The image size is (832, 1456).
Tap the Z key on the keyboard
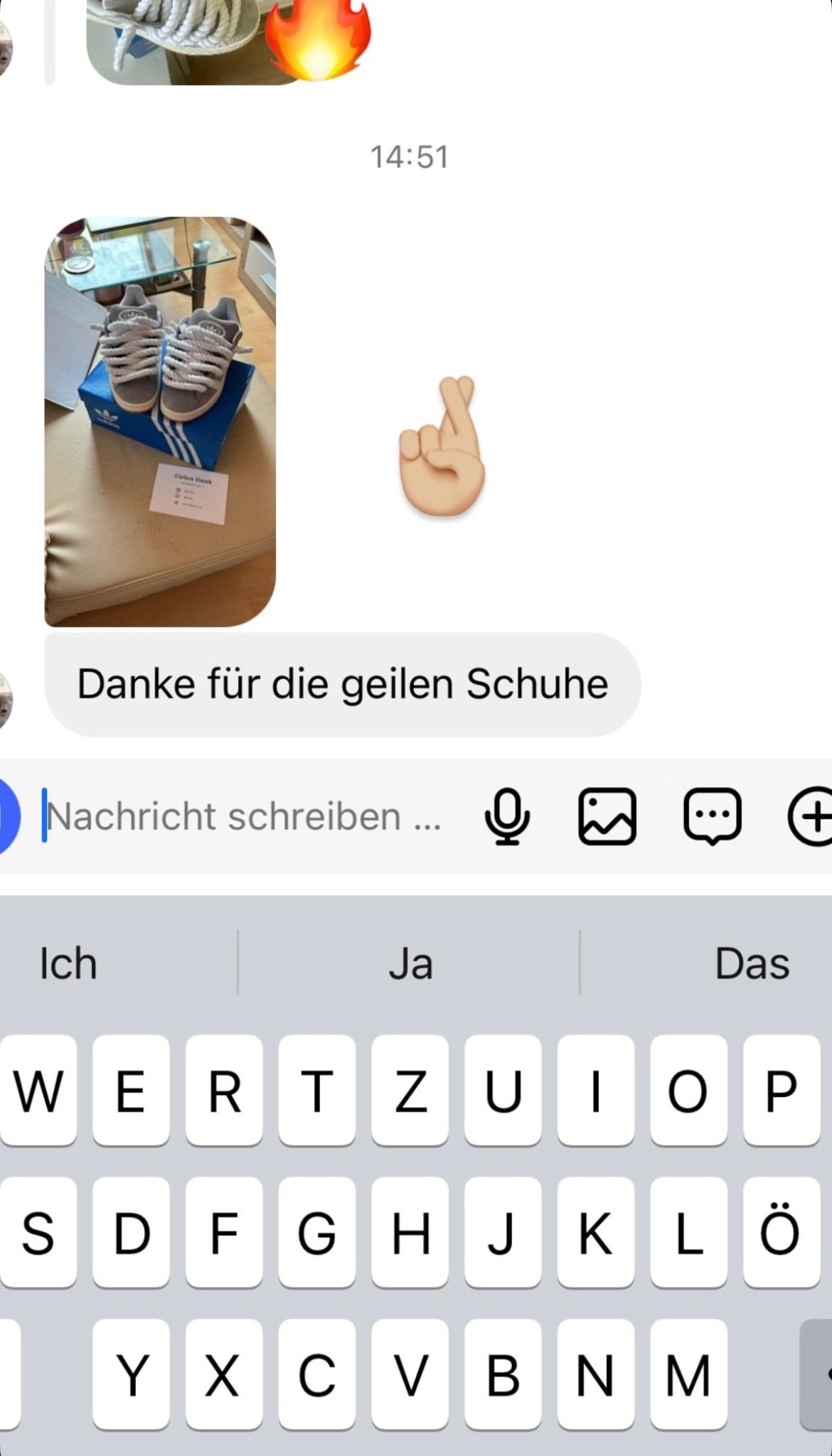410,1091
